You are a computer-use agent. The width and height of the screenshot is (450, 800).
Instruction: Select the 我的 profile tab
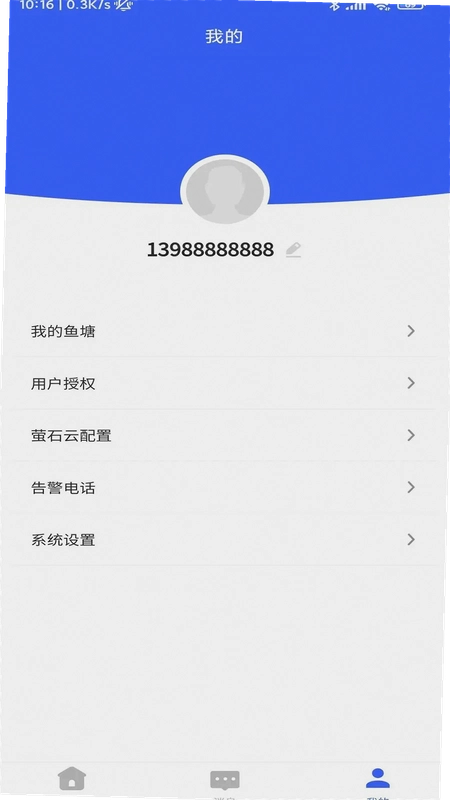tap(378, 783)
